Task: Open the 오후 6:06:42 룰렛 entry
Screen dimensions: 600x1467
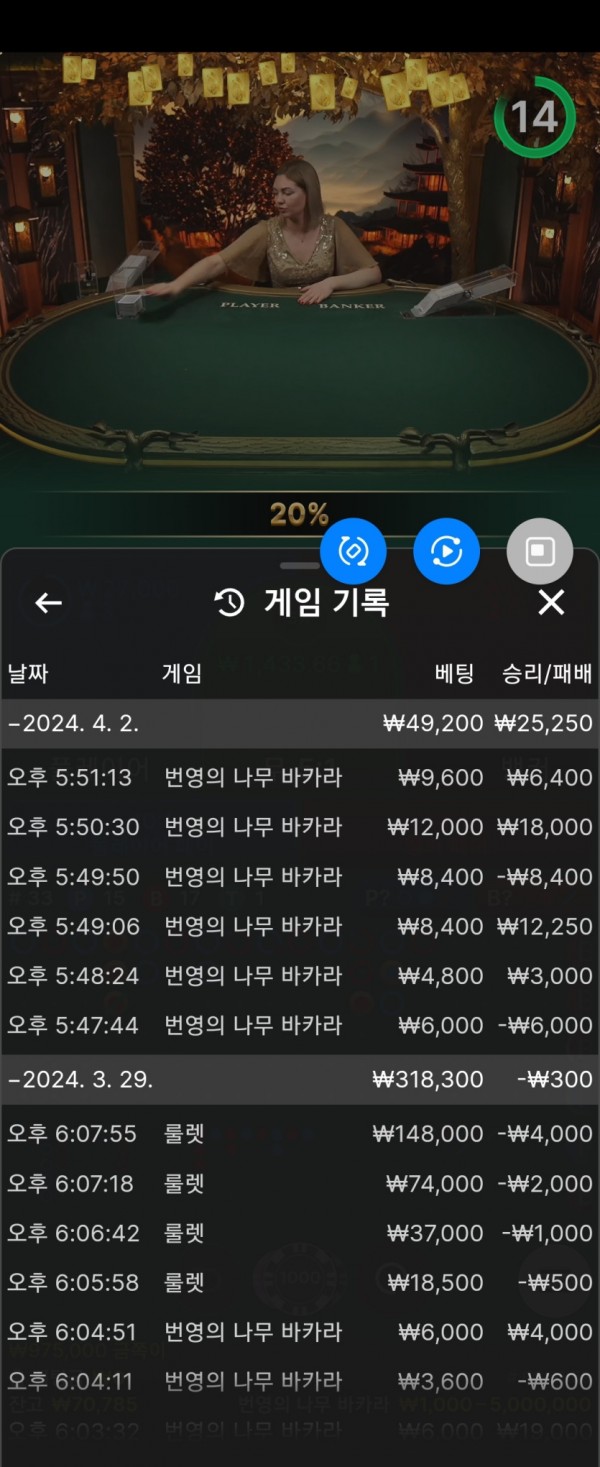Action: coord(300,1233)
